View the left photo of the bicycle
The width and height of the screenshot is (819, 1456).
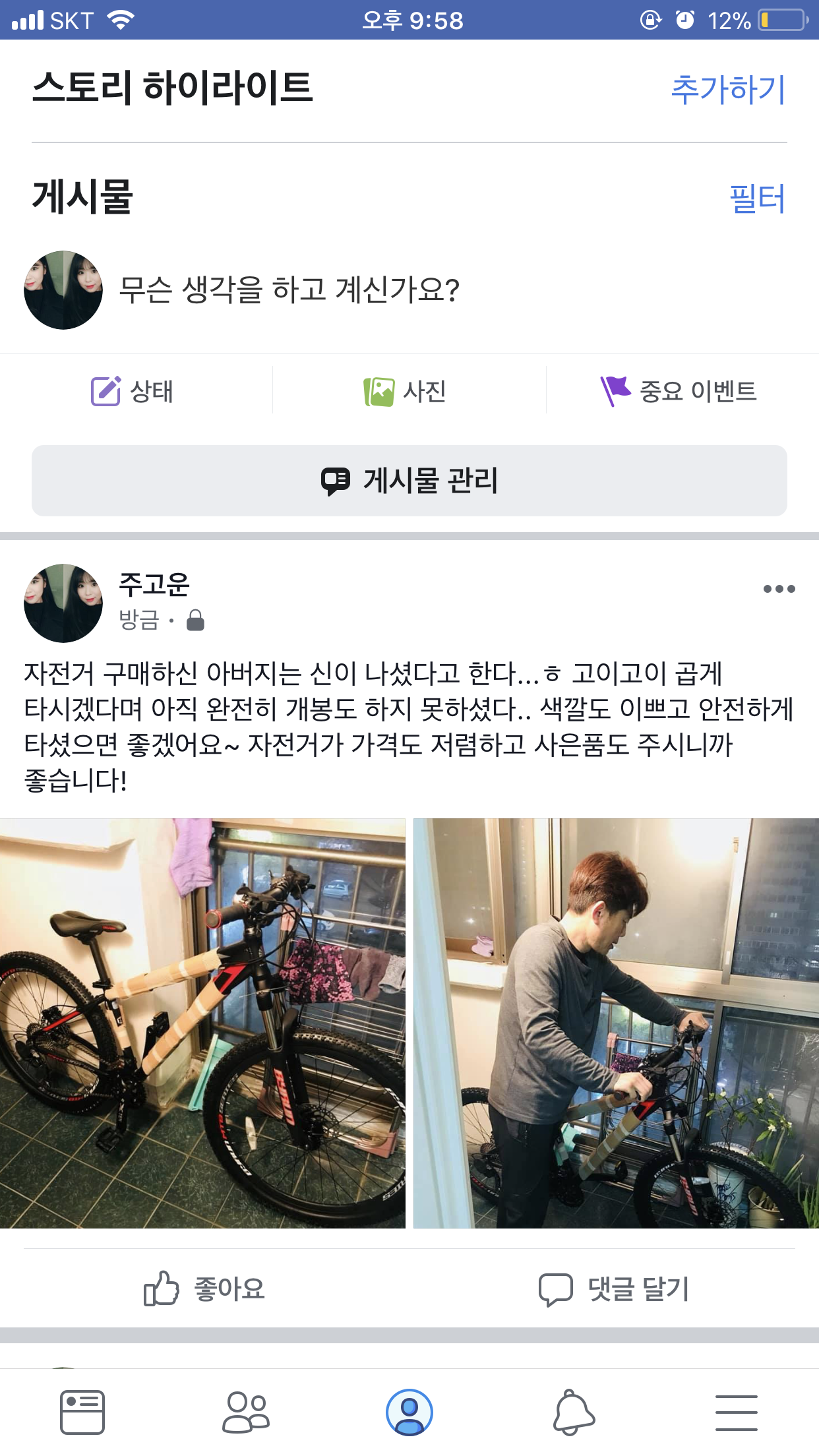tap(202, 1023)
